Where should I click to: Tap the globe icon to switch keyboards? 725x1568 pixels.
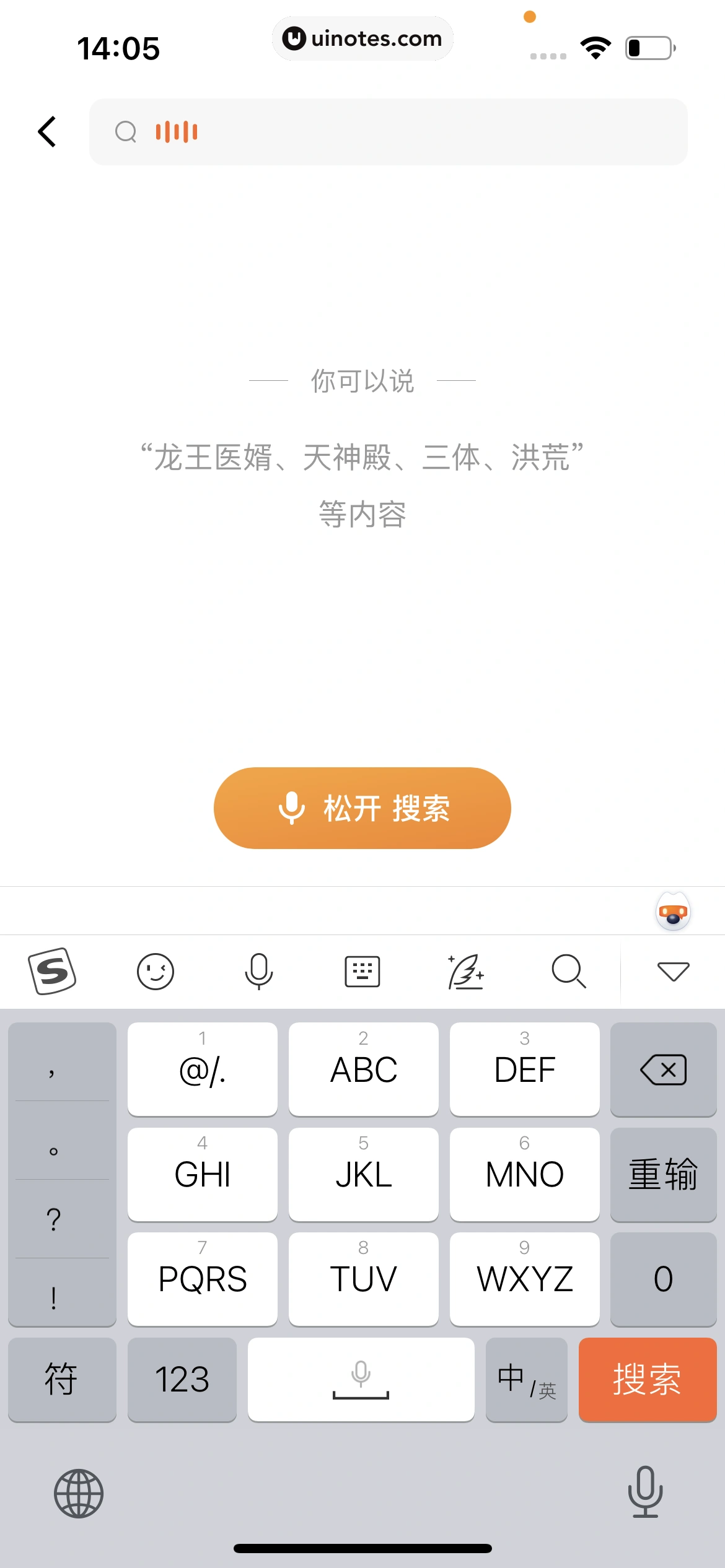coord(79,1493)
